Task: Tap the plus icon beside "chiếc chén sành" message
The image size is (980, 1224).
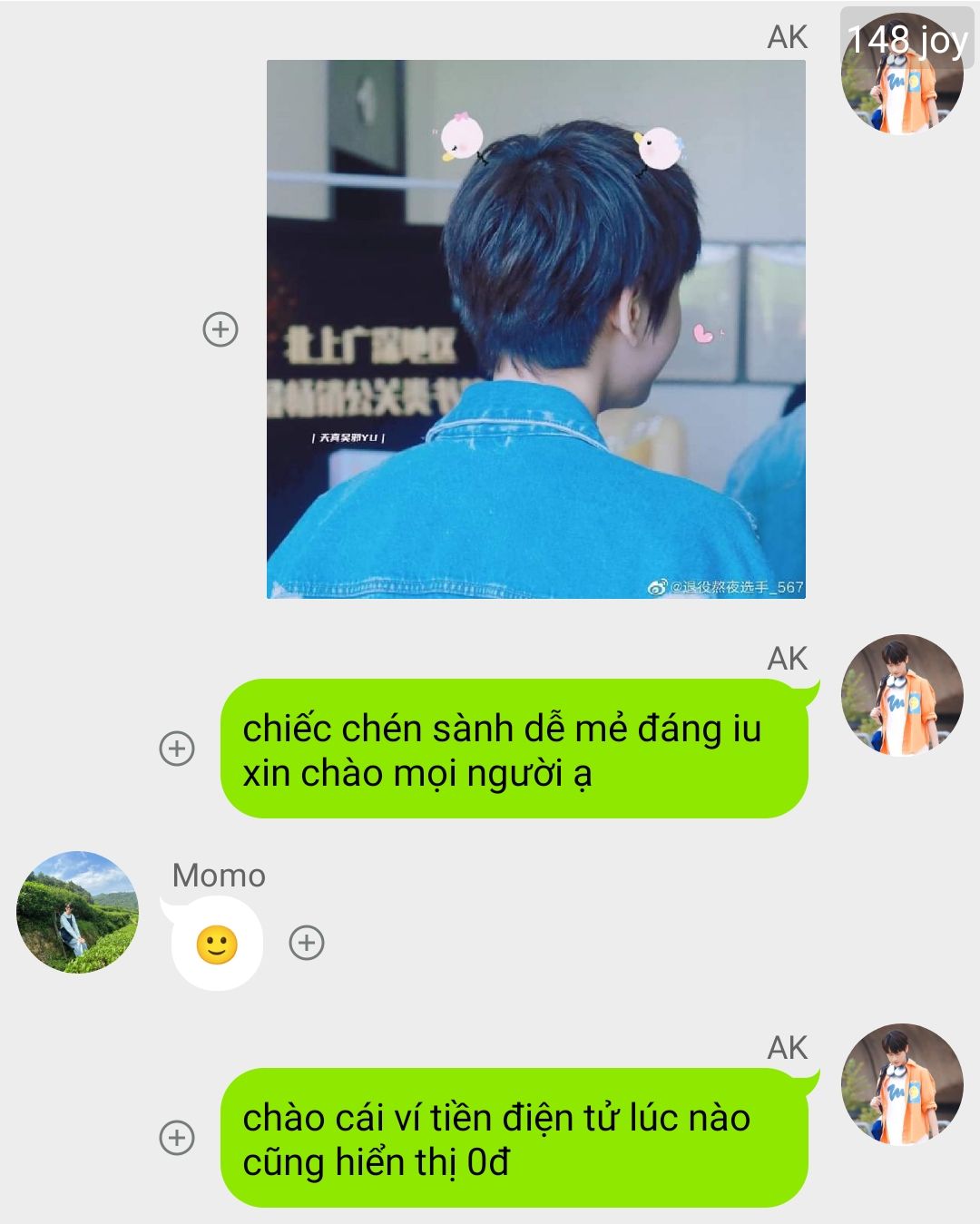Action: pyautogui.click(x=177, y=749)
